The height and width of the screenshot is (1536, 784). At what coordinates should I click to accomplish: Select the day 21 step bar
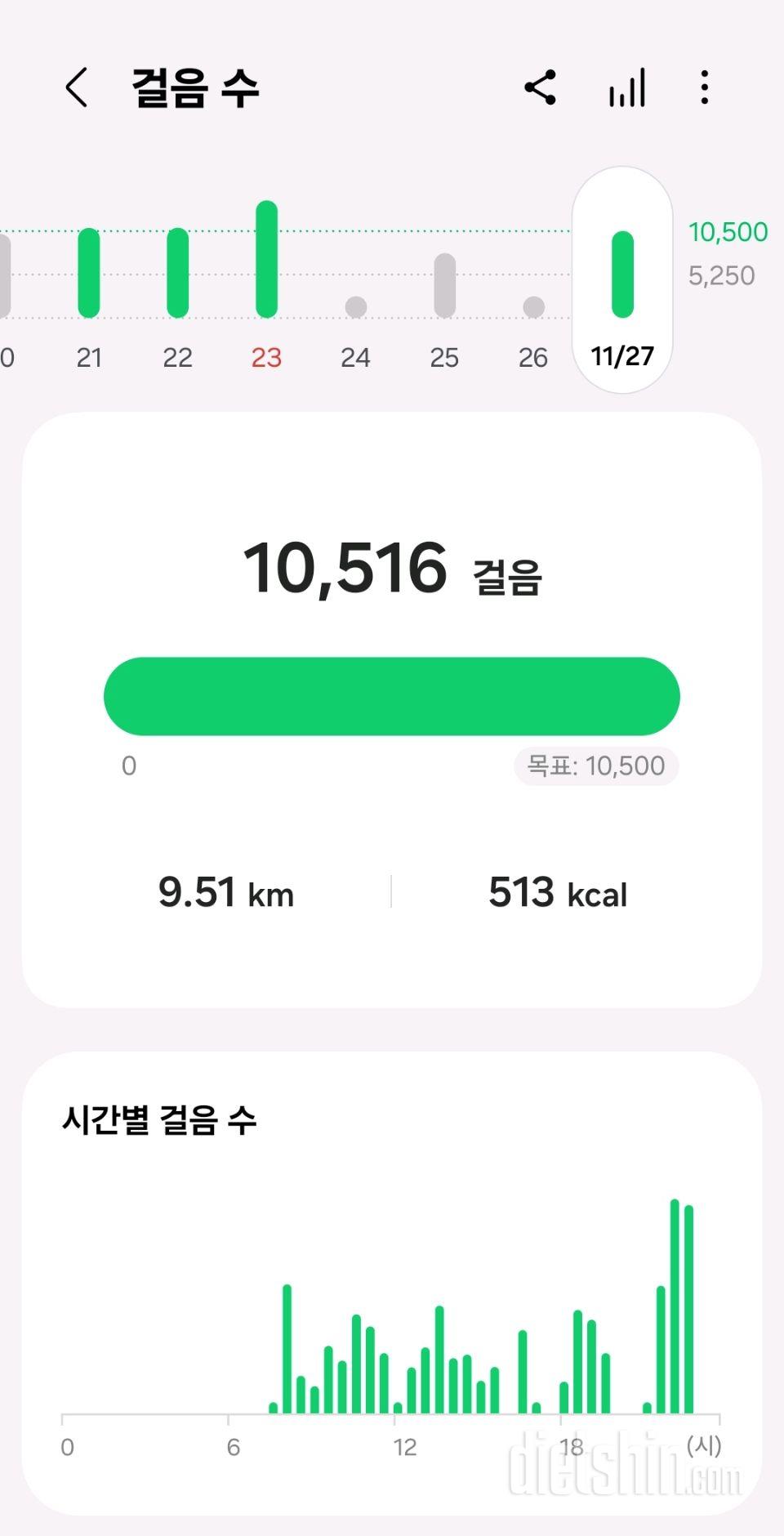pos(89,273)
